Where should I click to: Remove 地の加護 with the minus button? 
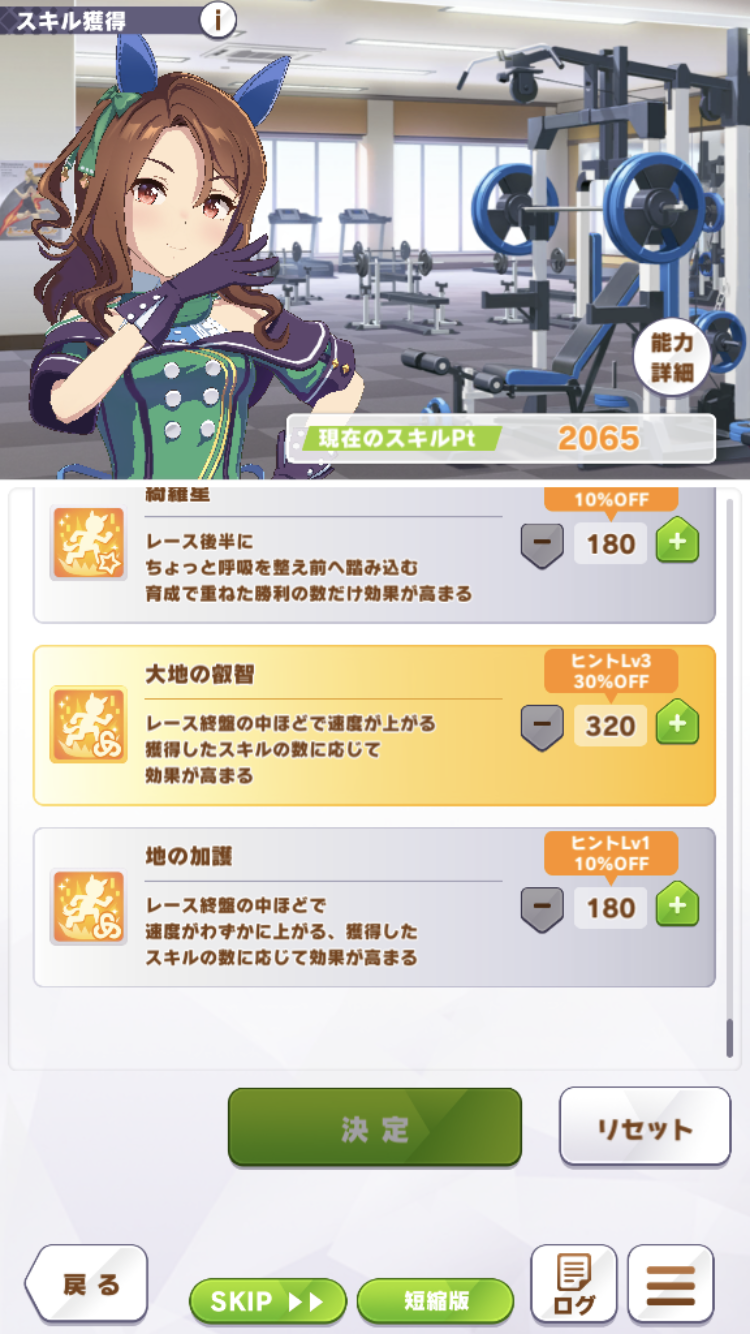point(542,908)
